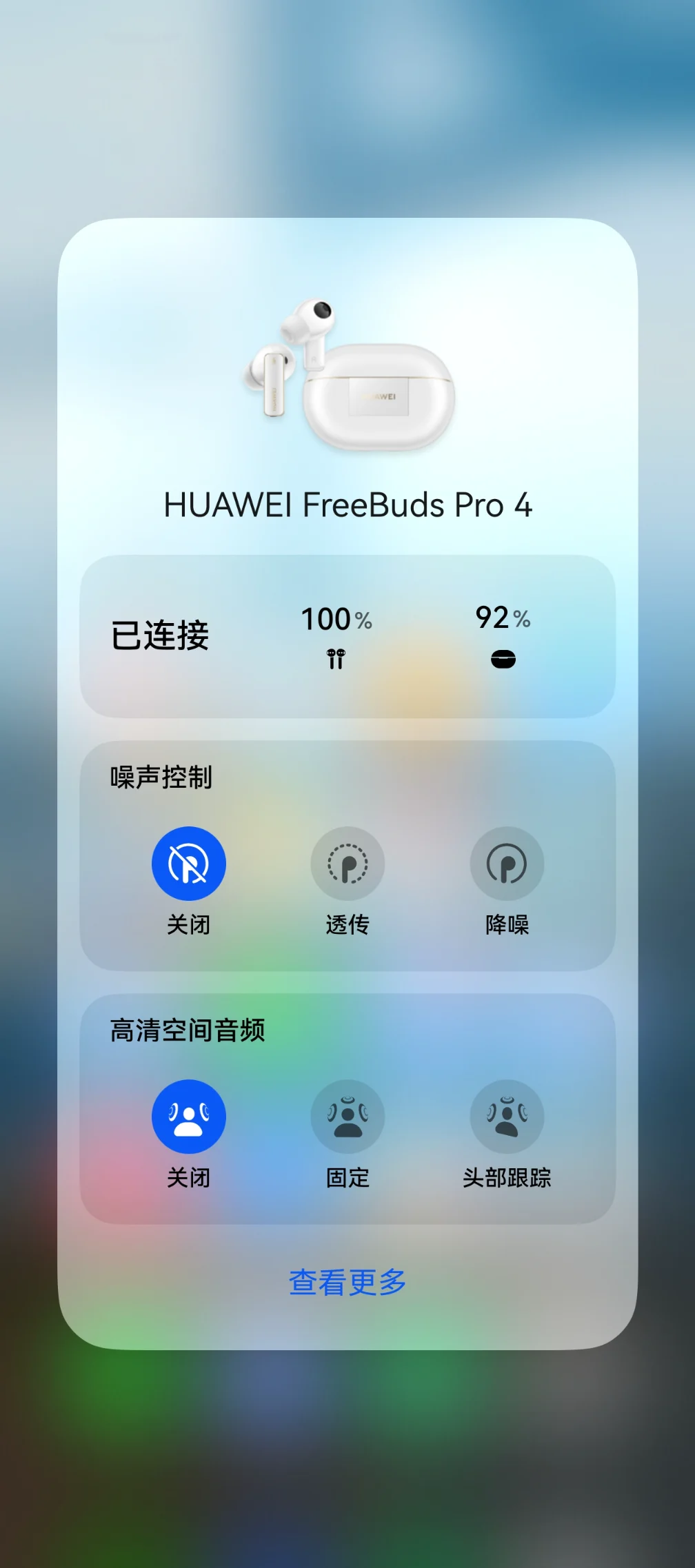
Task: Select 固定 fixed spatial audio
Action: [347, 1117]
